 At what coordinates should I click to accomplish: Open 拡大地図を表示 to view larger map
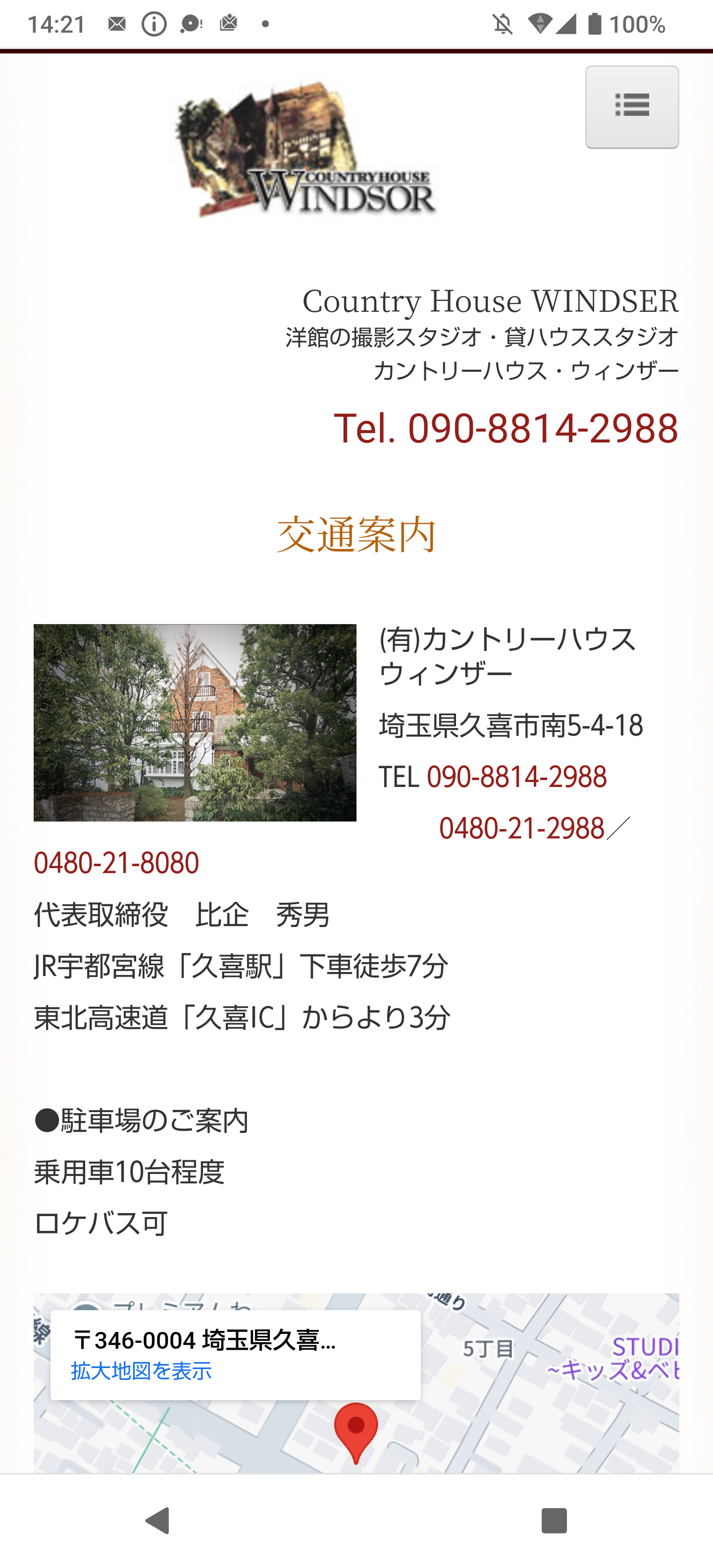pos(141,1371)
